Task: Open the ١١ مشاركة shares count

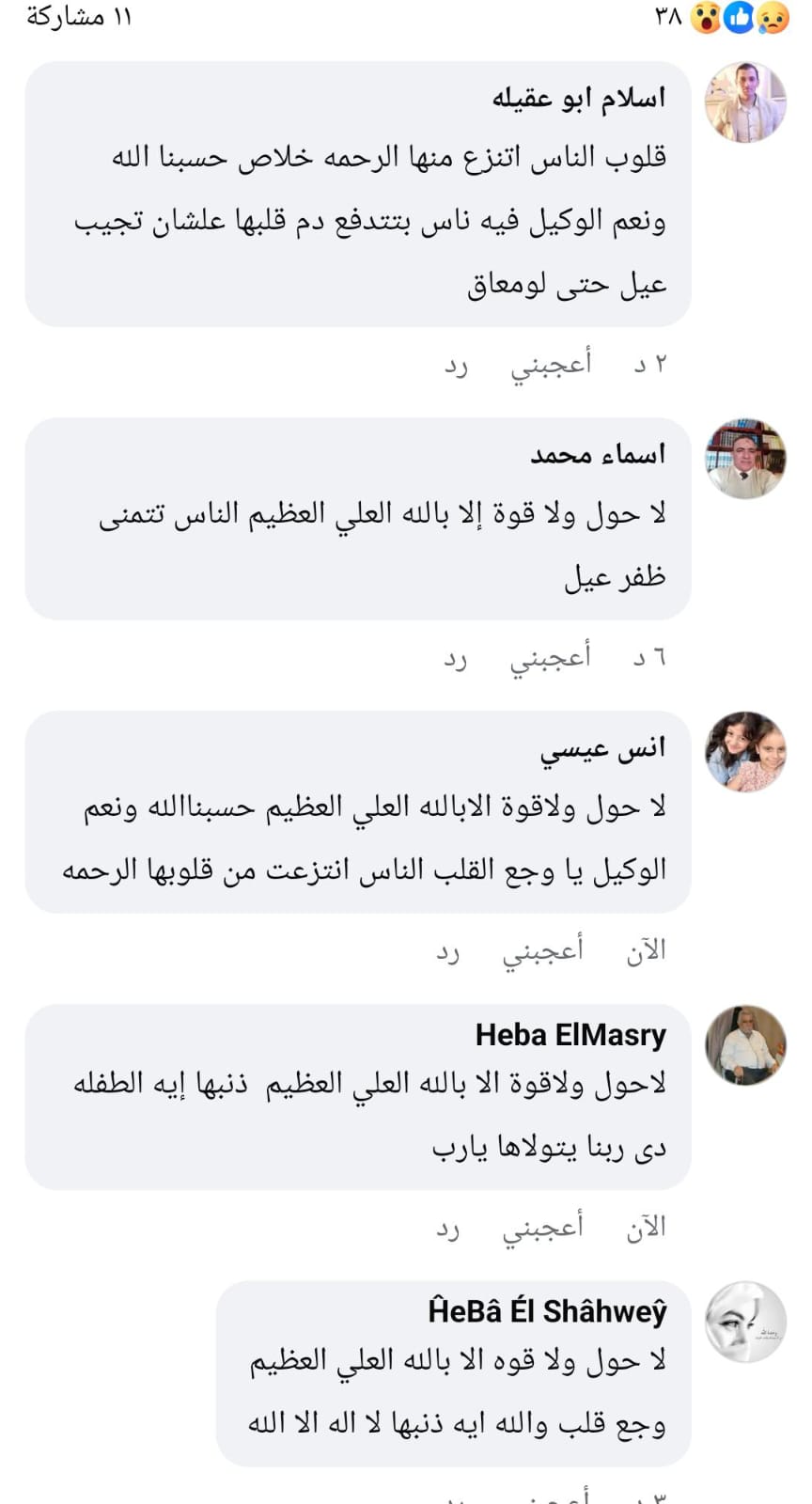Action: pyautogui.click(x=79, y=17)
